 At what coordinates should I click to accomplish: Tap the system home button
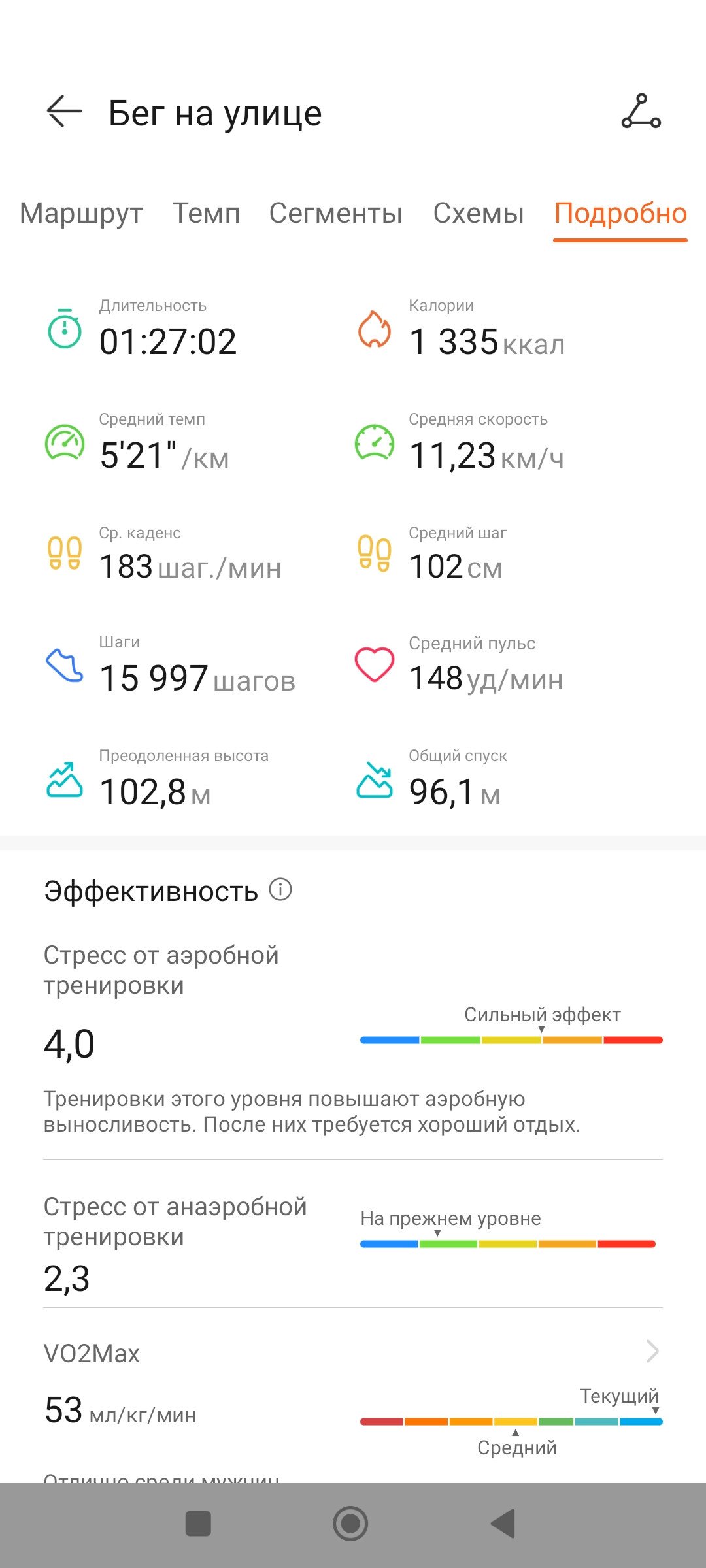coord(351,1524)
